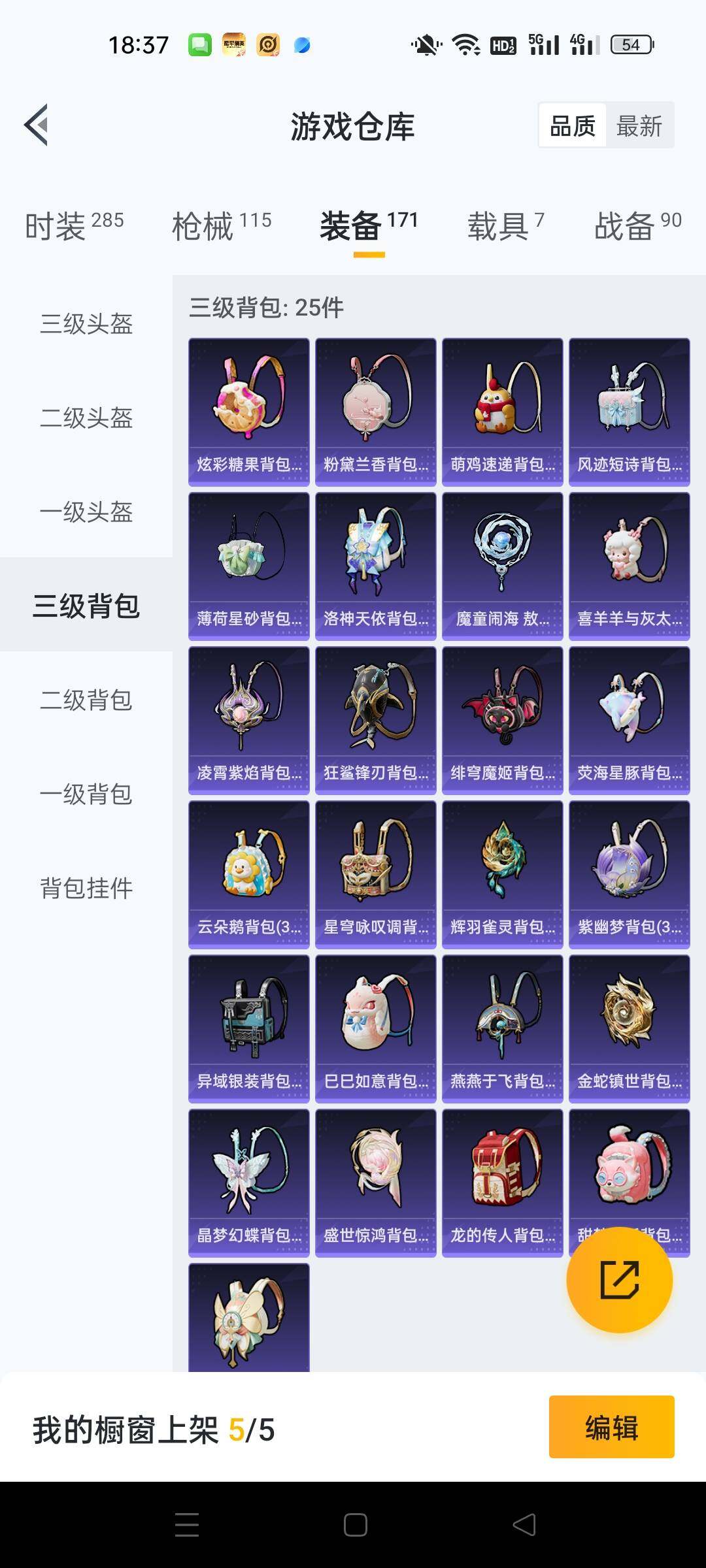Sort the warehouse by 品质

[573, 125]
